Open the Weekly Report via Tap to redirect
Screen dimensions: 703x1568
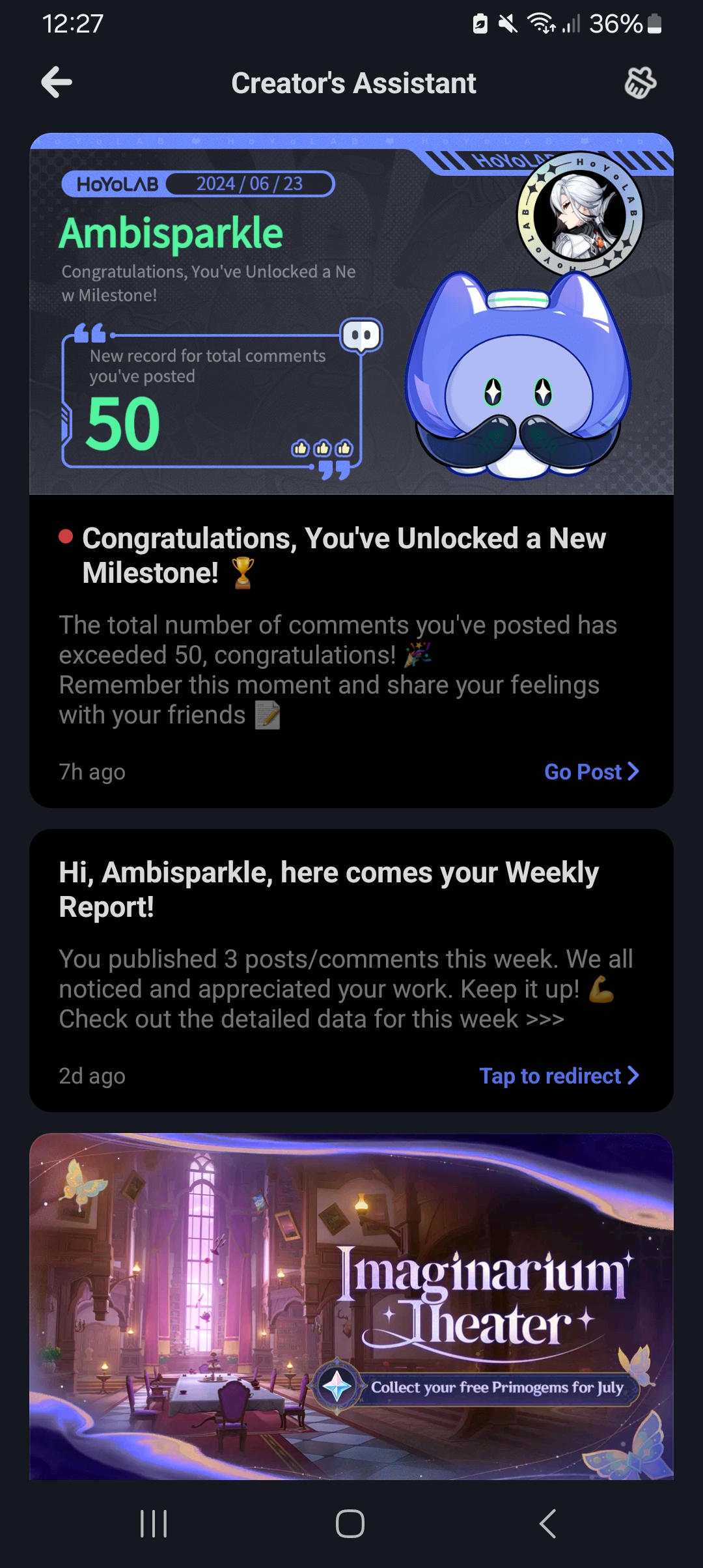click(x=558, y=1076)
